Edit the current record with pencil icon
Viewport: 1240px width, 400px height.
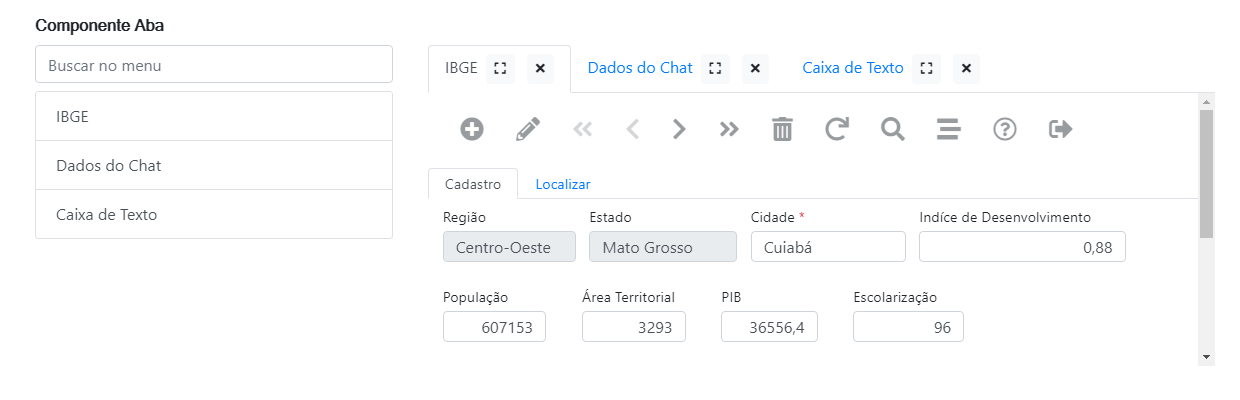528,129
